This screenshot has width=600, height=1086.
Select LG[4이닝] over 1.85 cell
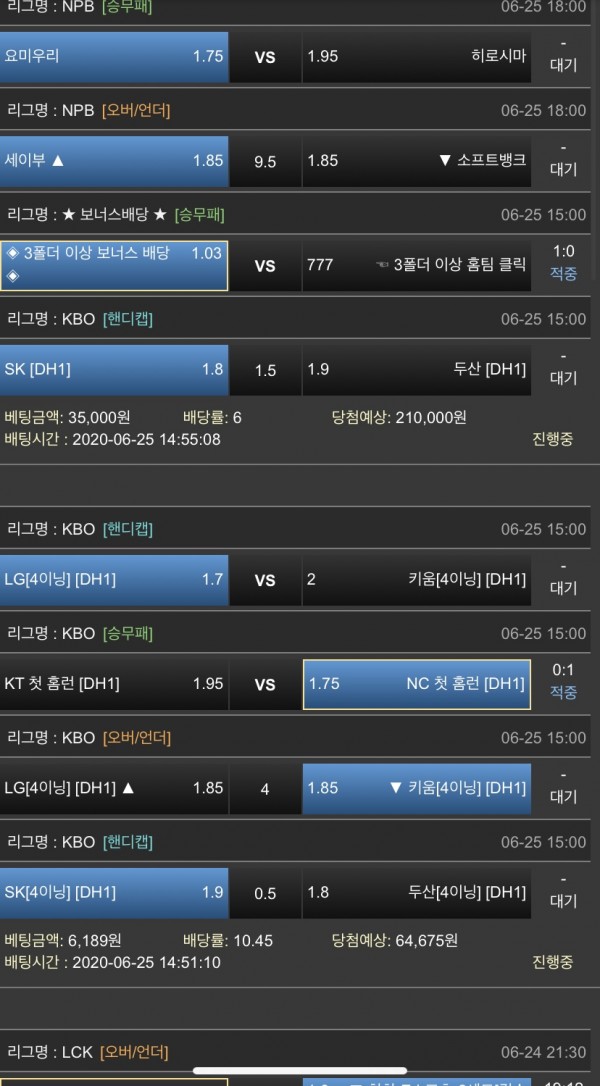click(x=114, y=789)
